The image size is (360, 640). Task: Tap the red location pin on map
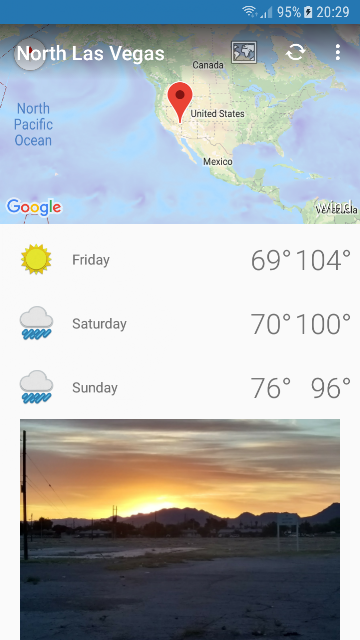point(180,102)
